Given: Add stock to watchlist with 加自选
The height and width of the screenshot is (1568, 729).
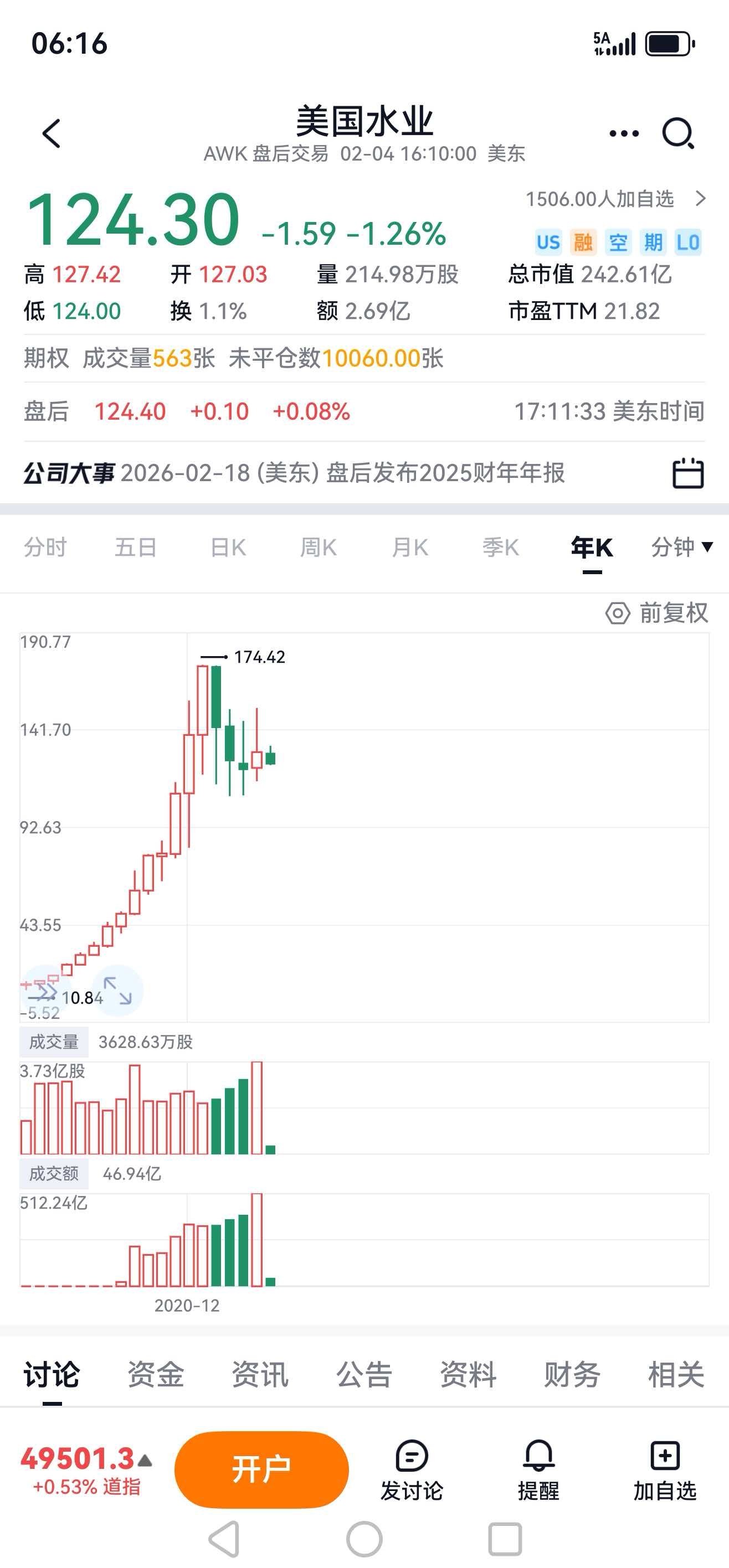Looking at the screenshot, I should 664,1469.
